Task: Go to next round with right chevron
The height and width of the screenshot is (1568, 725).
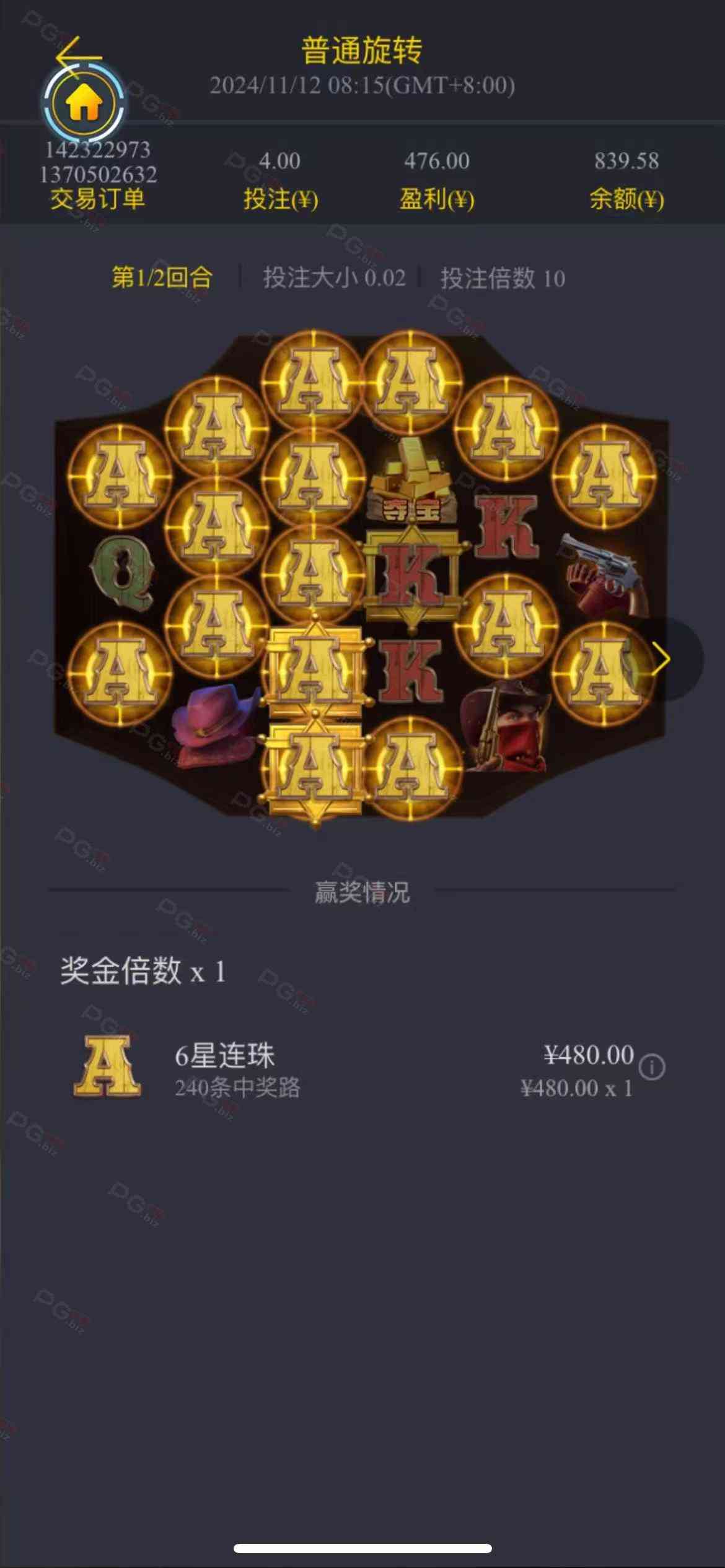Action: [662, 659]
